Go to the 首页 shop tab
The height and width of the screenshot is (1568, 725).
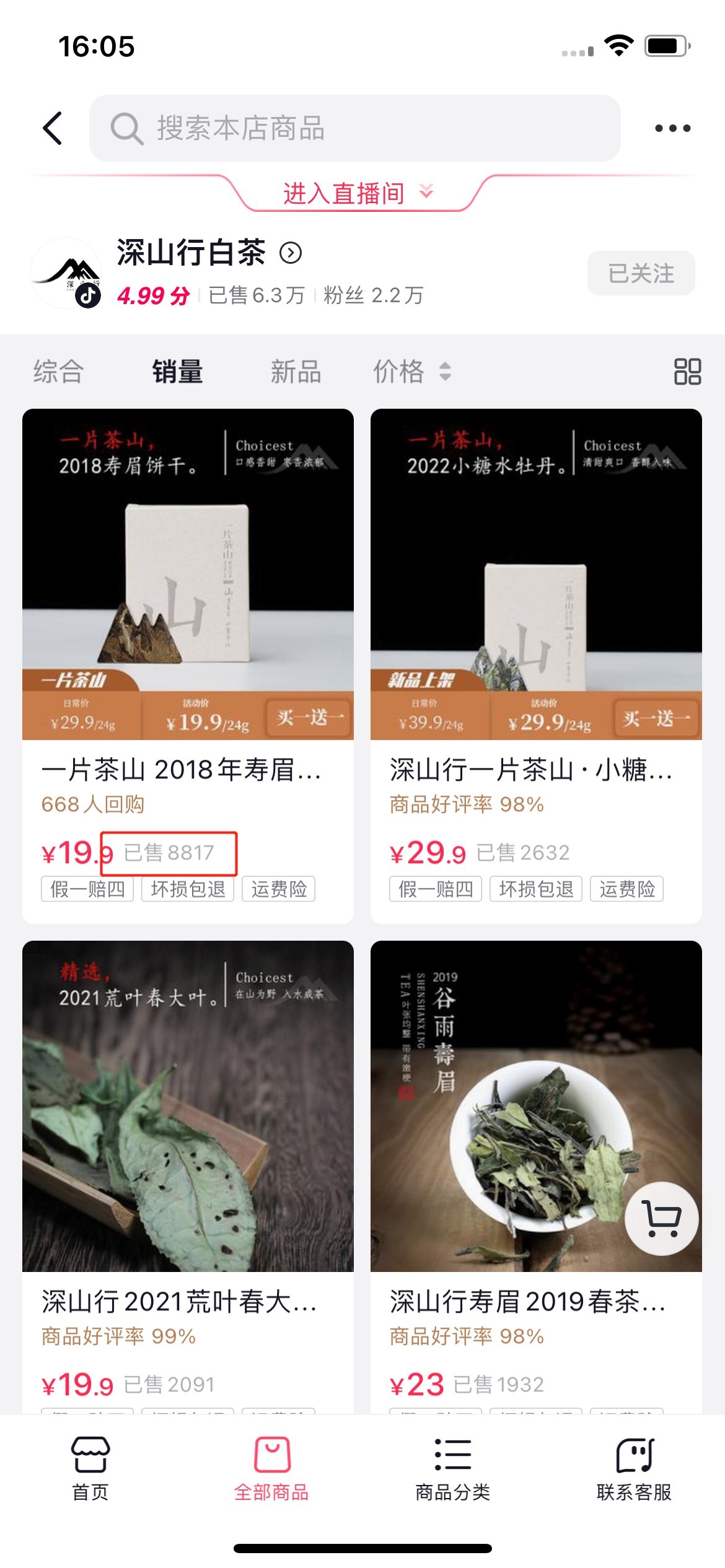pos(90,1469)
